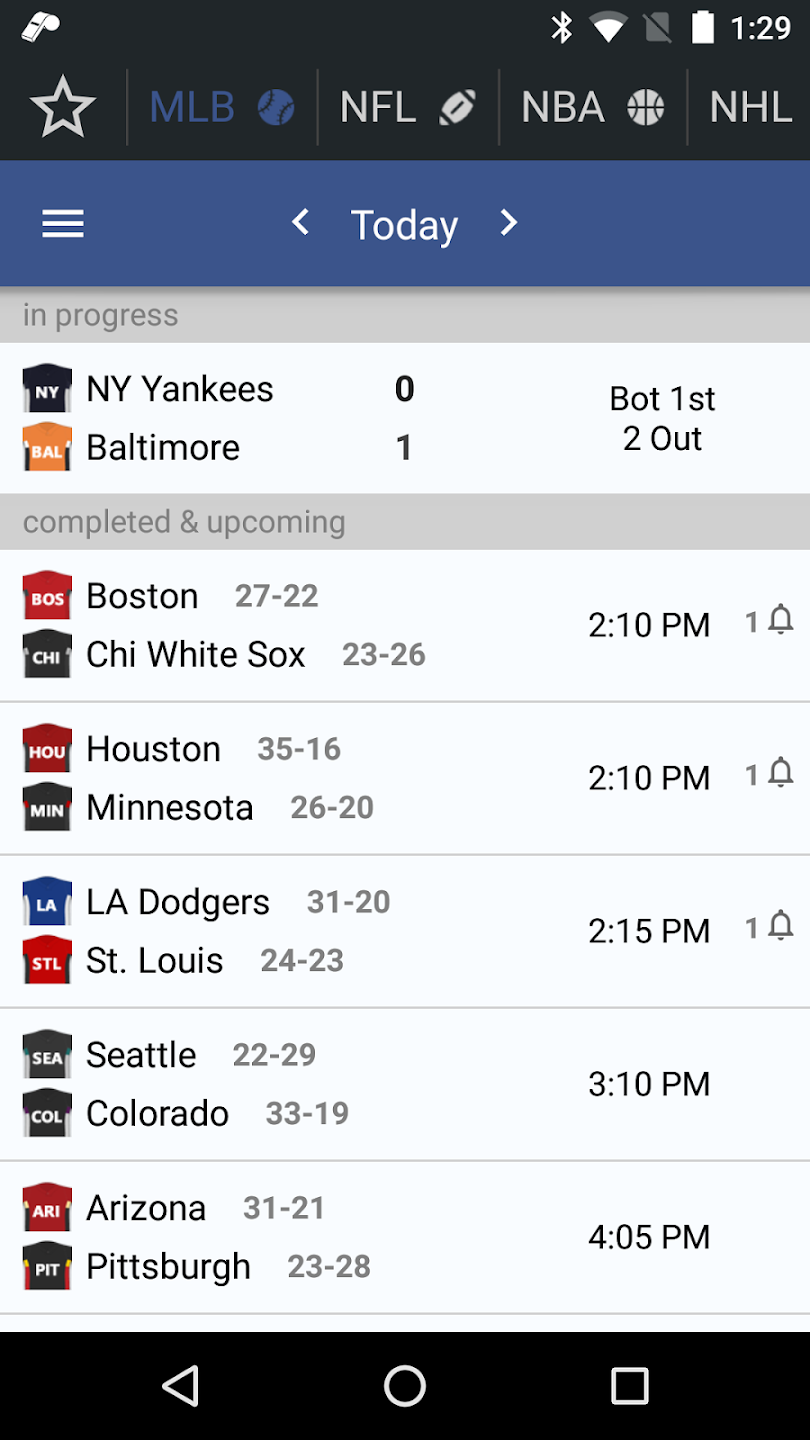Switch to the NBA tab
The height and width of the screenshot is (1440, 810).
[593, 107]
